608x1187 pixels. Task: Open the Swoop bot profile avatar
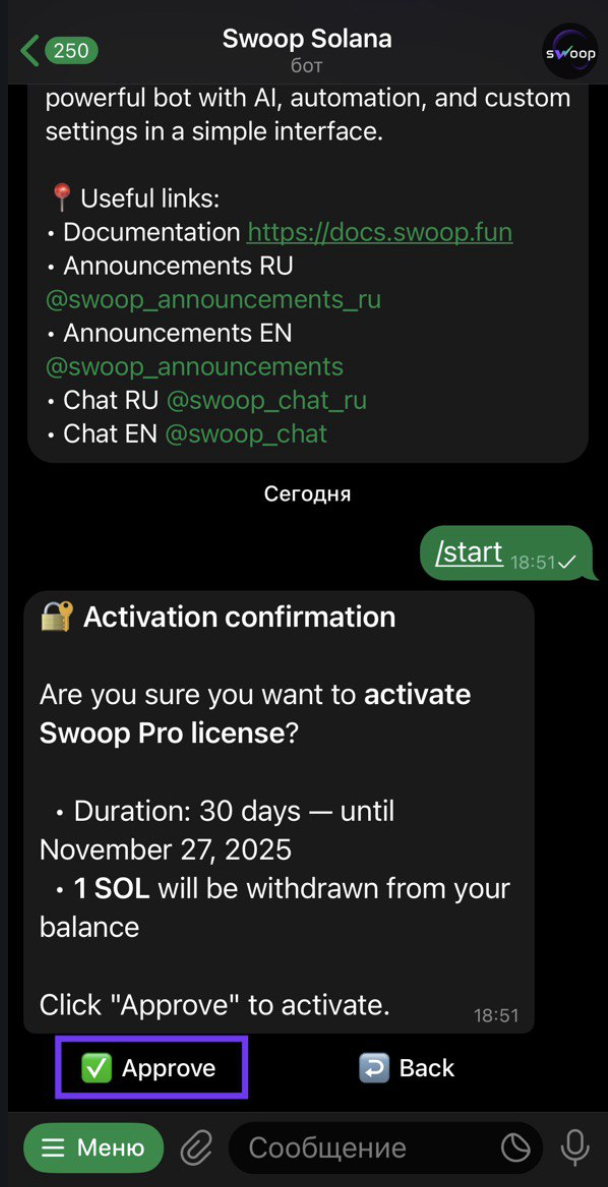click(570, 51)
